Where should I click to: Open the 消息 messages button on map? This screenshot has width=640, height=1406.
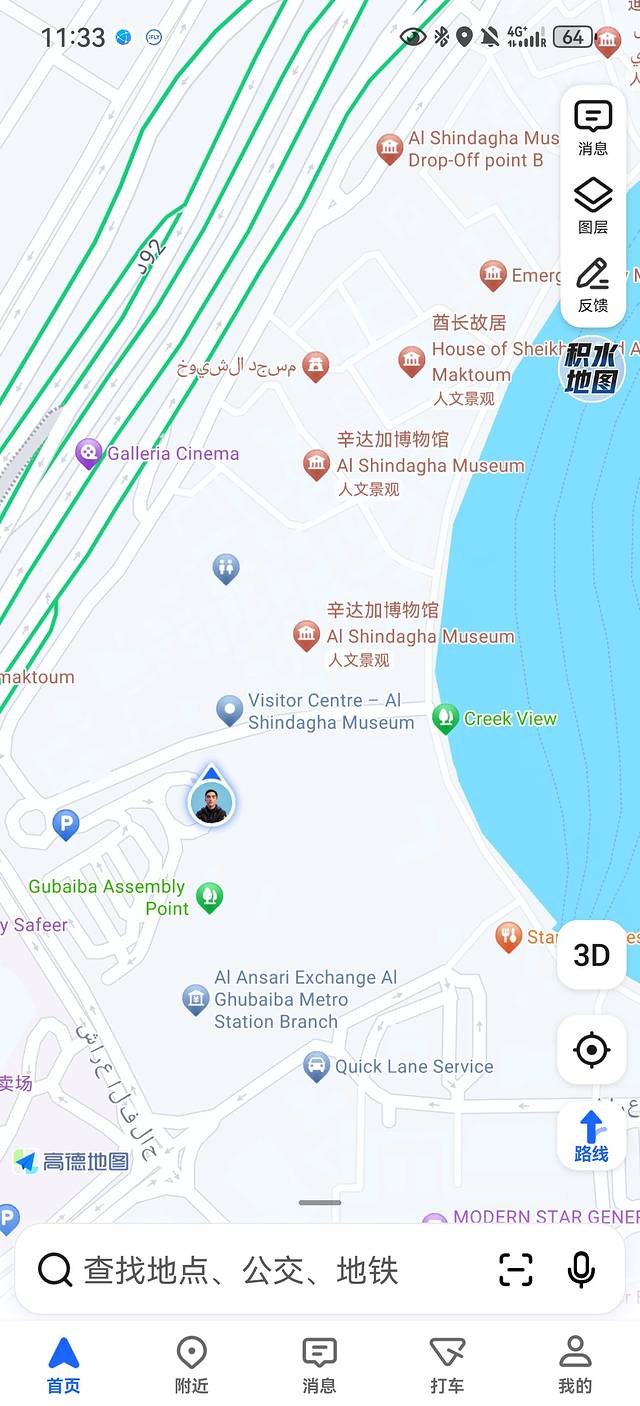coord(593,127)
